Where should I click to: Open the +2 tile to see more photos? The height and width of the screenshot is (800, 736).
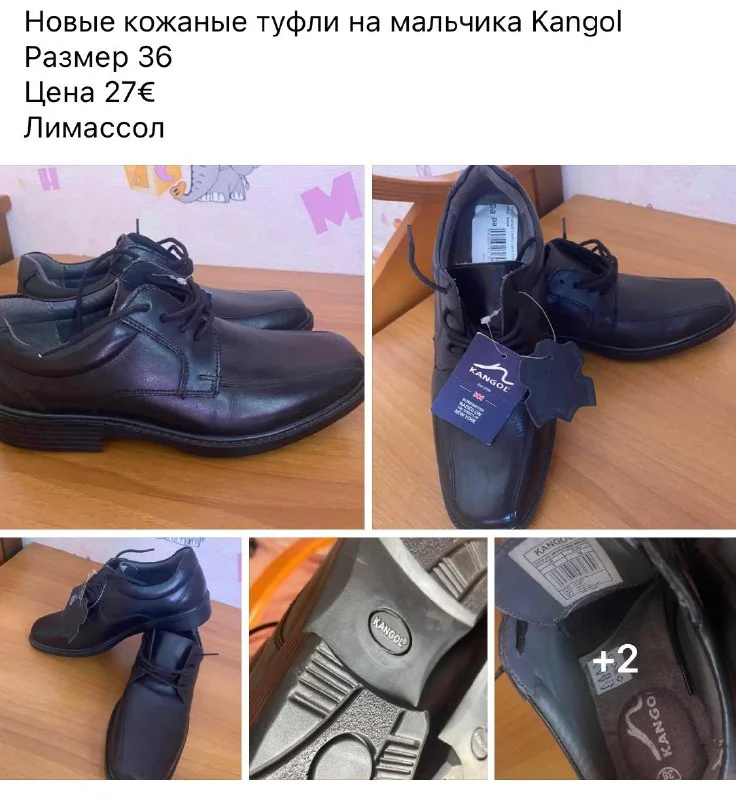[615, 658]
